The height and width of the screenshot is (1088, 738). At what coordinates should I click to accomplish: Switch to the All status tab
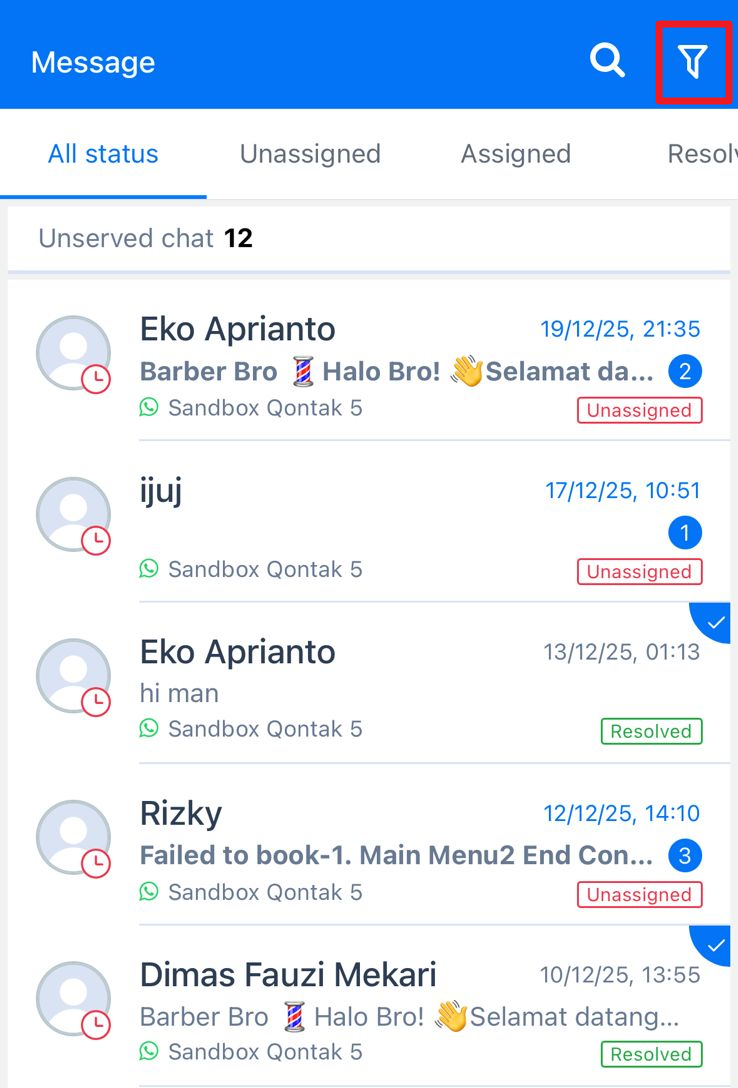103,154
